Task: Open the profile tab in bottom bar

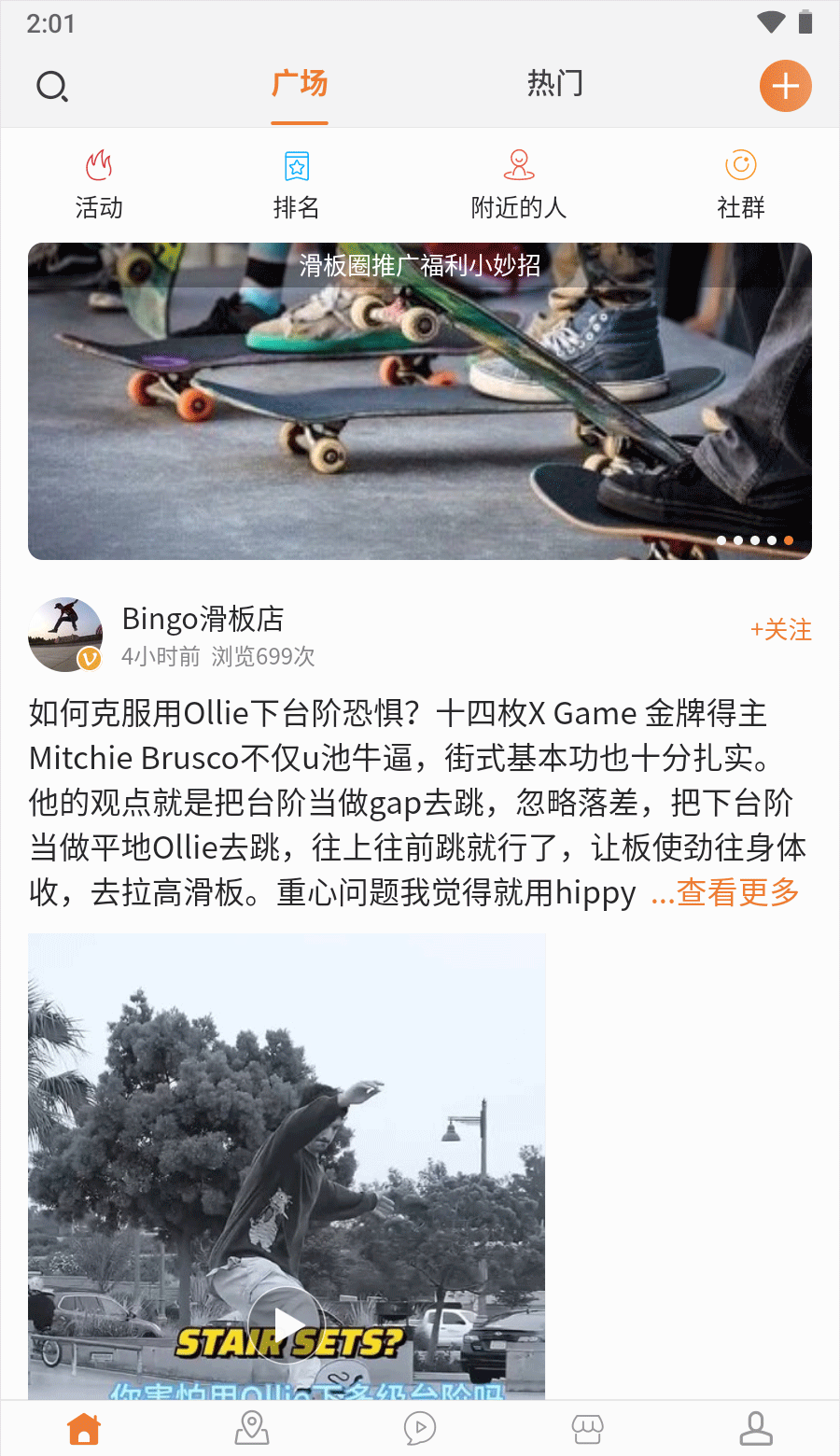Action: click(x=756, y=1428)
